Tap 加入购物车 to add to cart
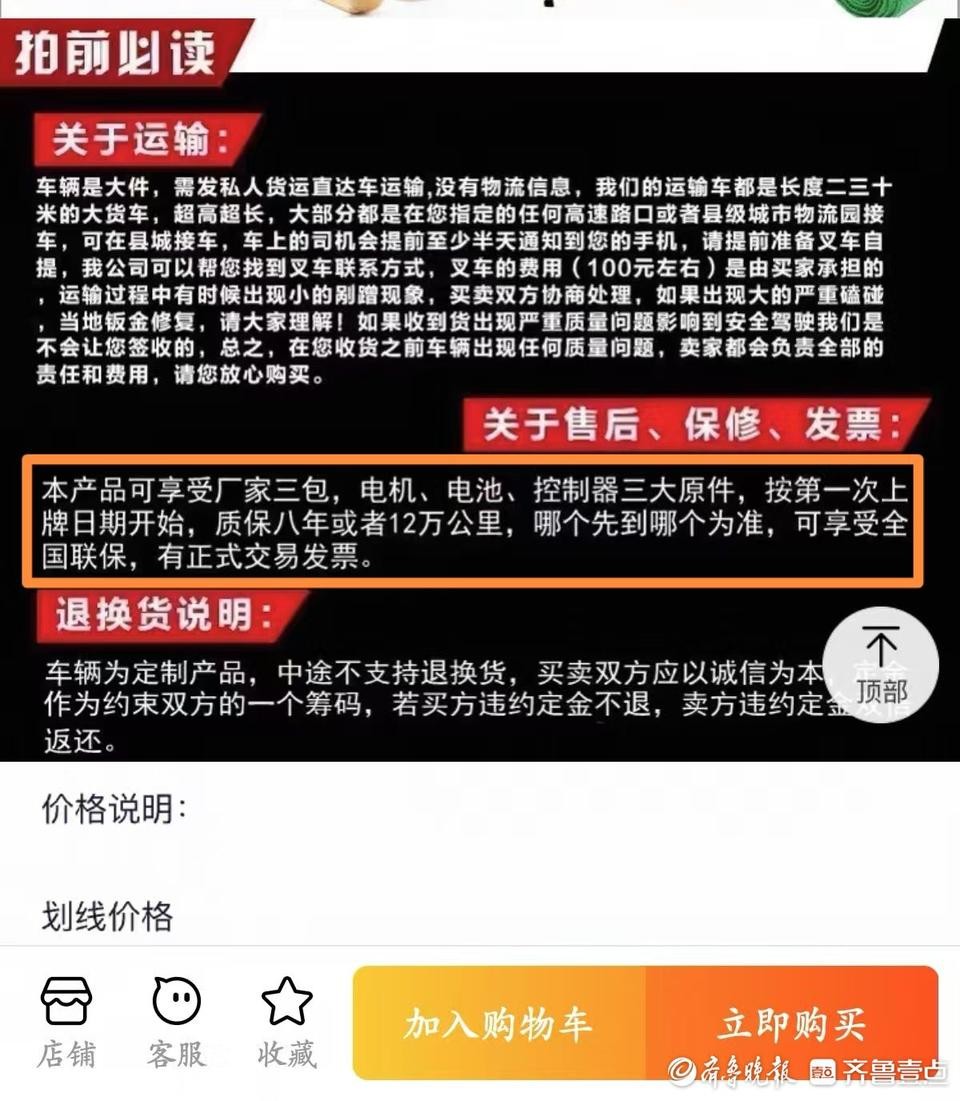Image resolution: width=960 pixels, height=1101 pixels. pos(499,1023)
